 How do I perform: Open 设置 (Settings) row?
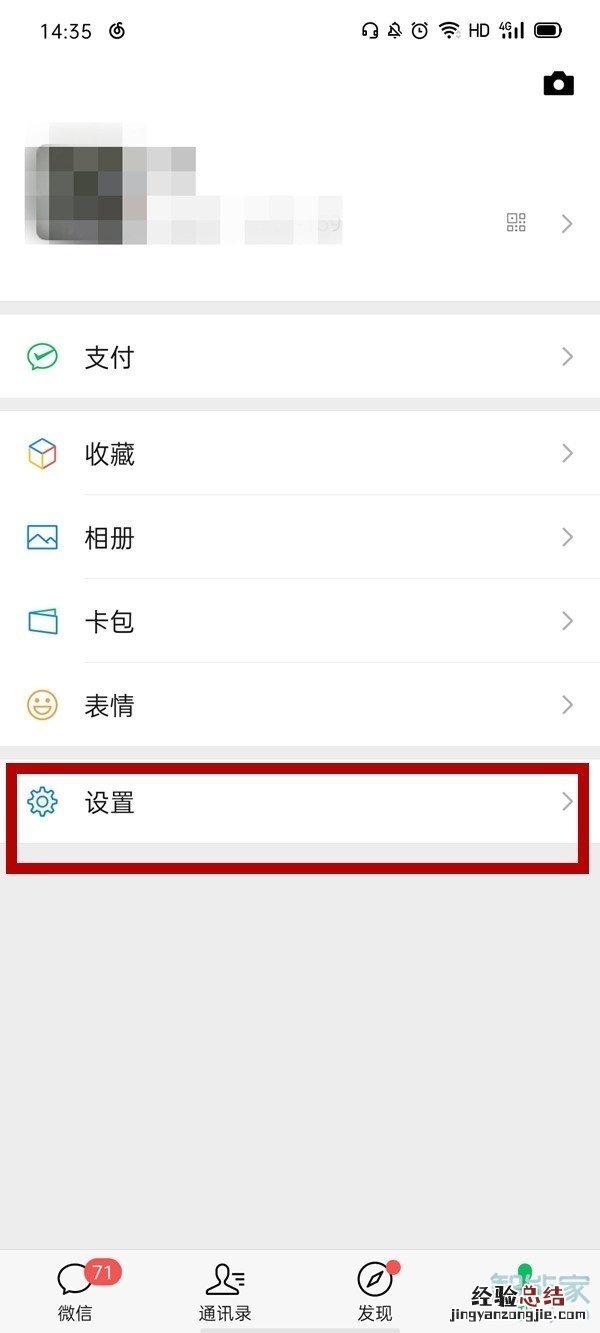(300, 802)
